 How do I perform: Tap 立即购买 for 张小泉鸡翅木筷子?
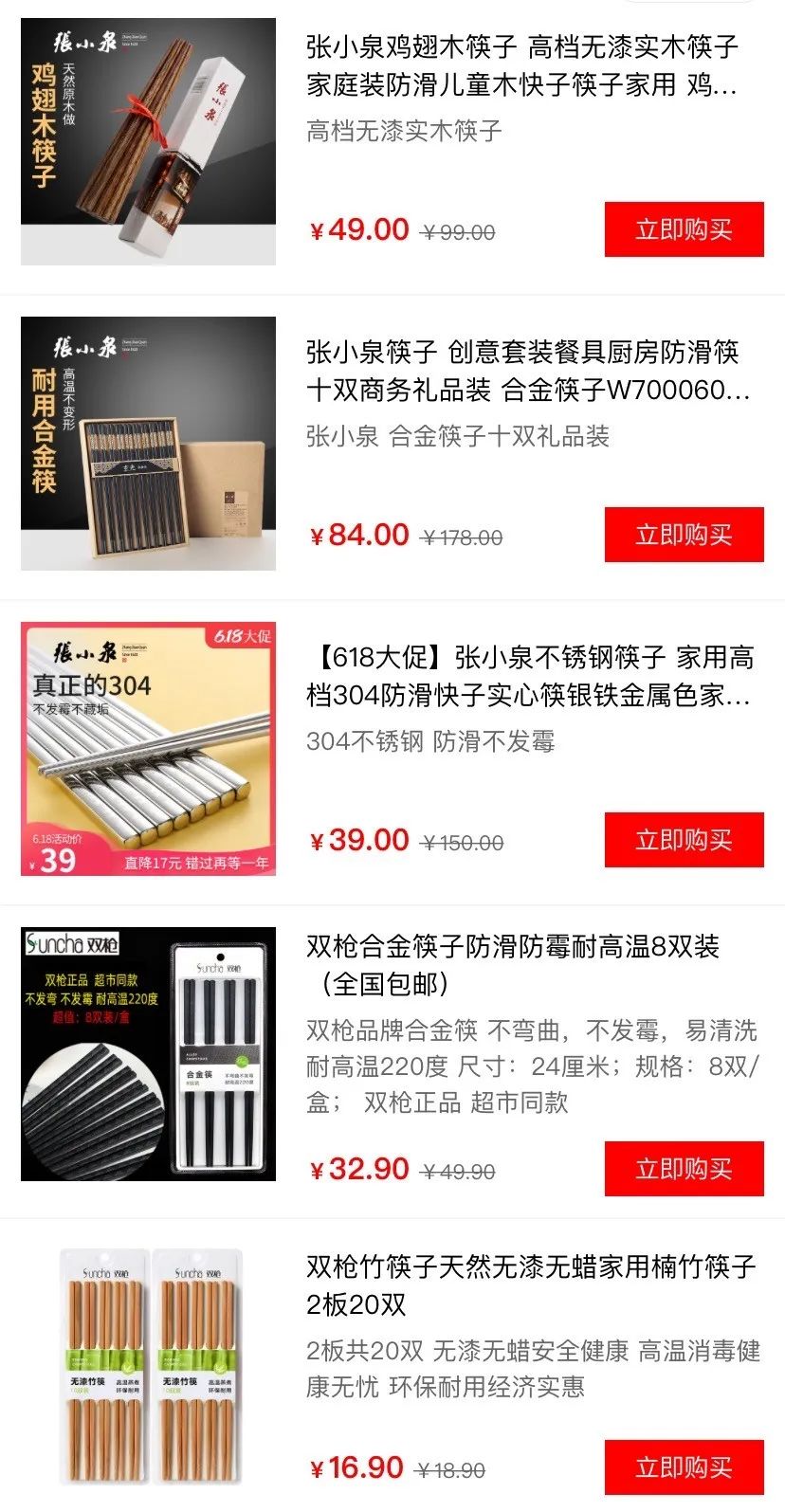click(684, 229)
